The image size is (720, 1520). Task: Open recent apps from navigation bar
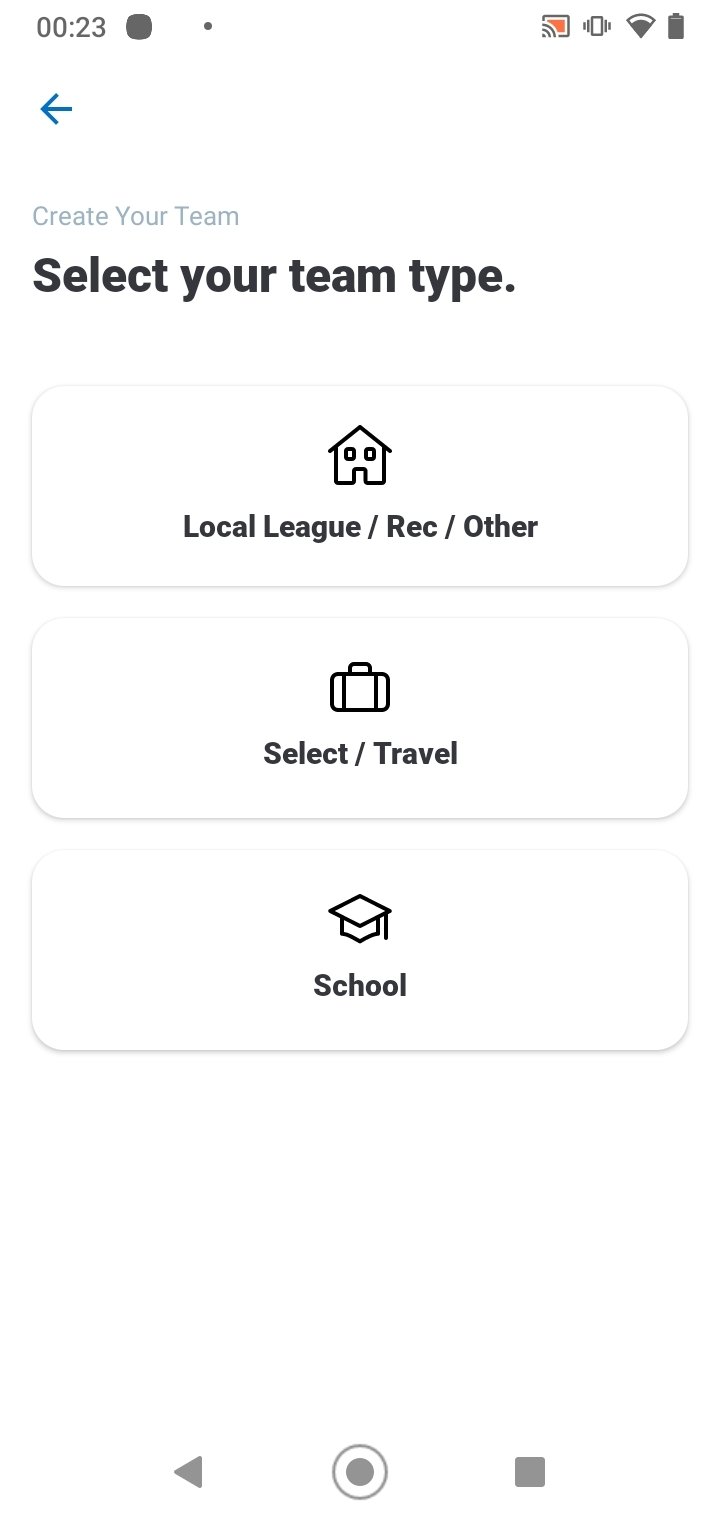(x=530, y=1472)
